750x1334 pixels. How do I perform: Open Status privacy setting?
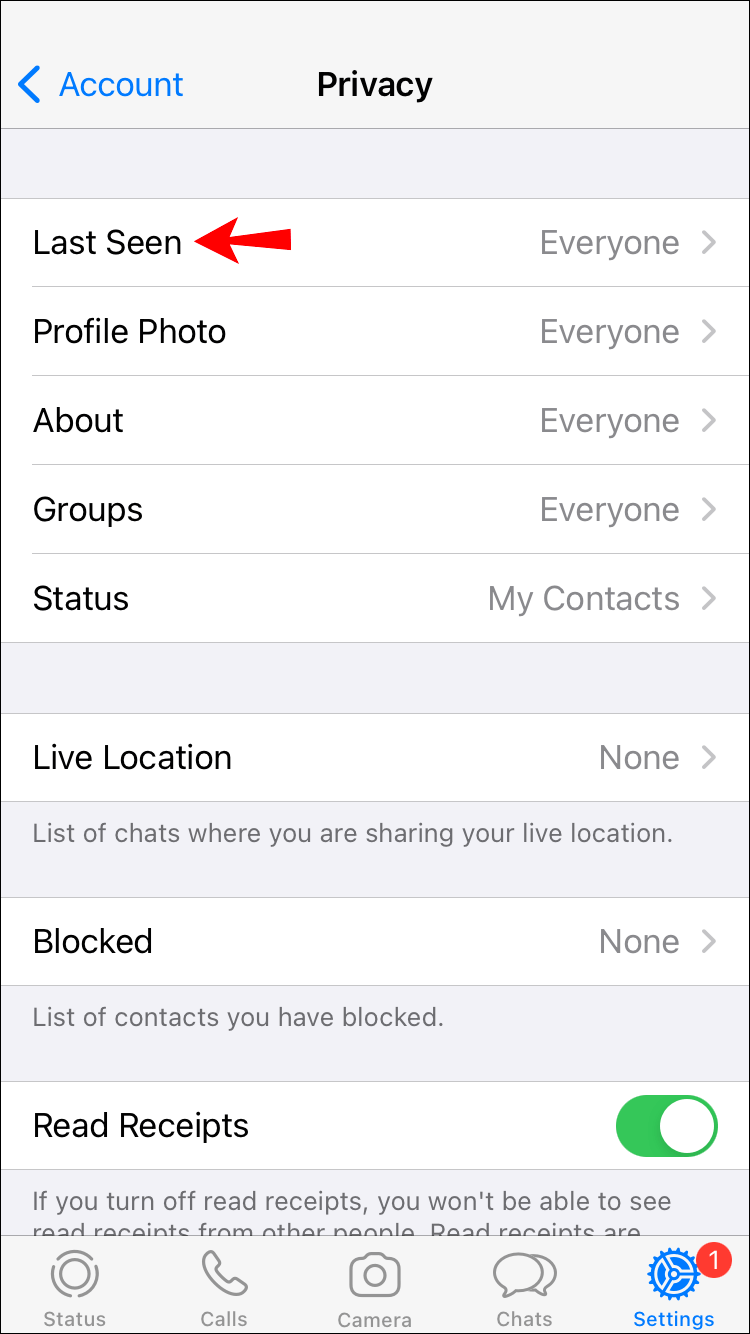pyautogui.click(x=375, y=599)
